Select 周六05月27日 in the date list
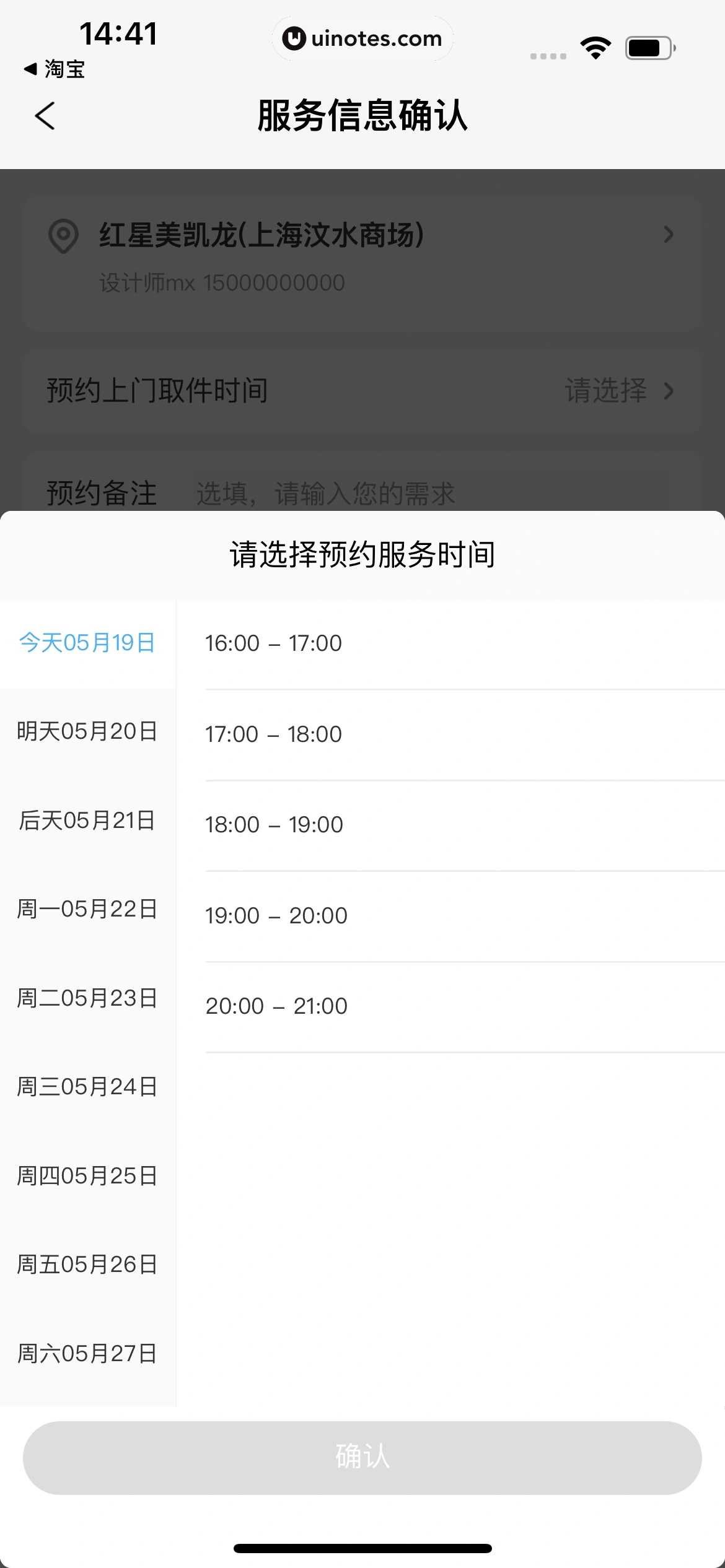The width and height of the screenshot is (725, 1568). pos(87,1352)
